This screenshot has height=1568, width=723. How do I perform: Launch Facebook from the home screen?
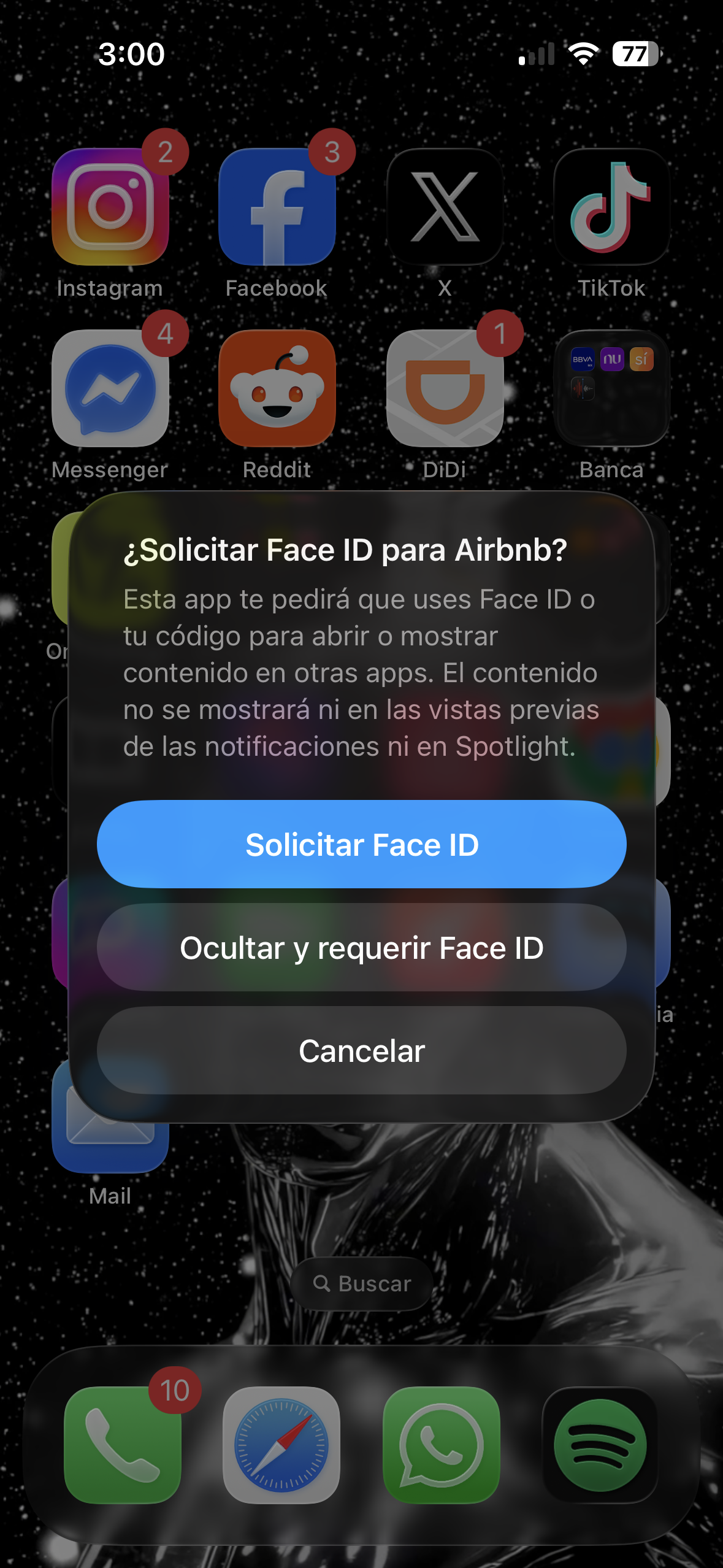point(277,207)
